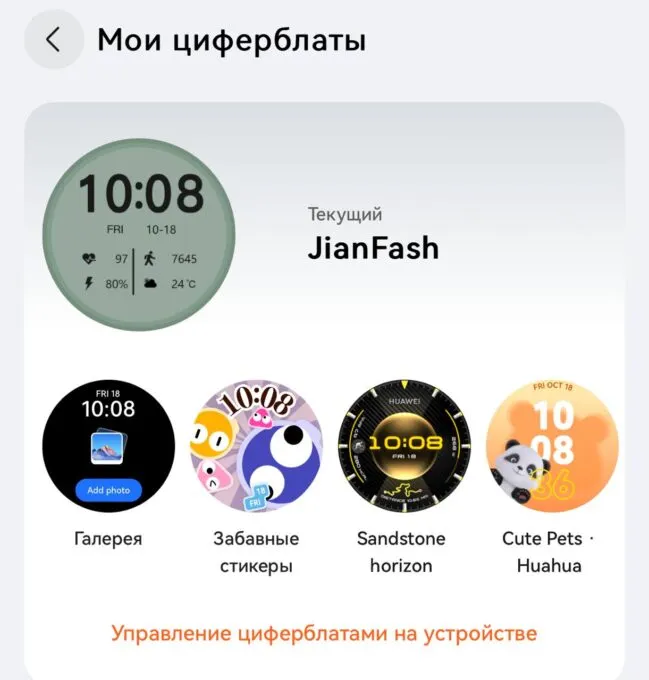Image resolution: width=649 pixels, height=680 pixels.
Task: Go back from Мои циферблаты
Action: click(53, 40)
